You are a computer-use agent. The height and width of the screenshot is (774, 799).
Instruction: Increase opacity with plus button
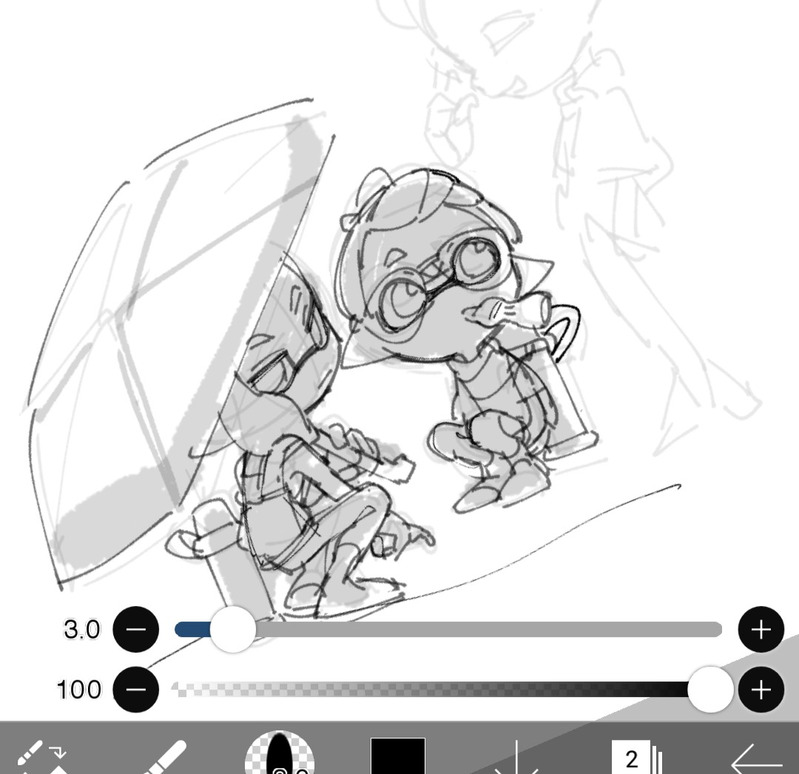point(761,689)
